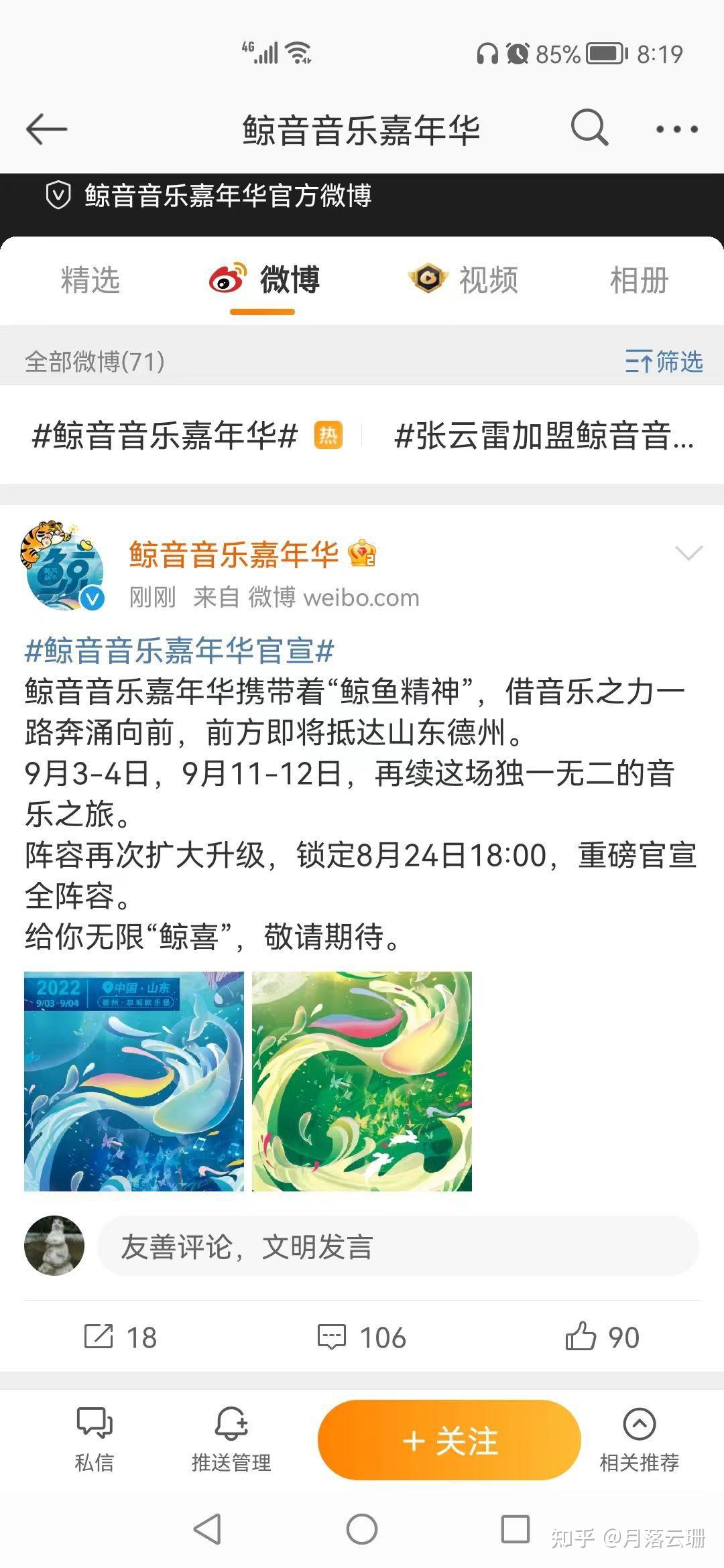The width and height of the screenshot is (724, 1568).
Task: Open the 106 comments
Action: pyautogui.click(x=362, y=1337)
